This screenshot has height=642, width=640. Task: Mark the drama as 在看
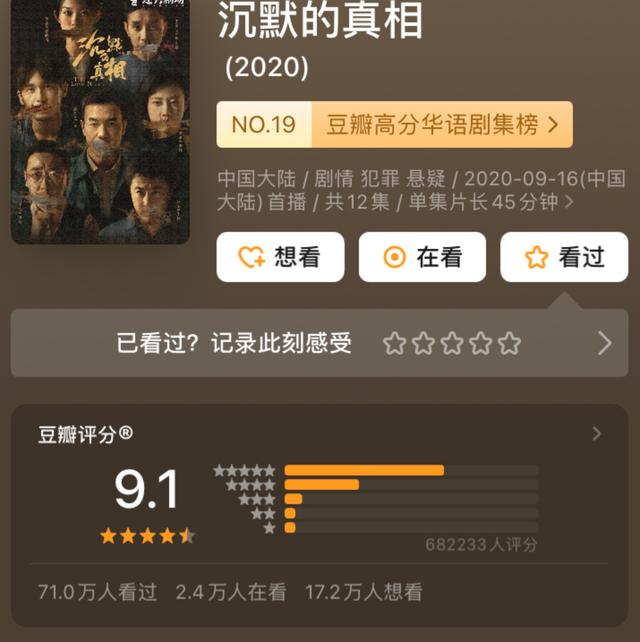[x=422, y=257]
